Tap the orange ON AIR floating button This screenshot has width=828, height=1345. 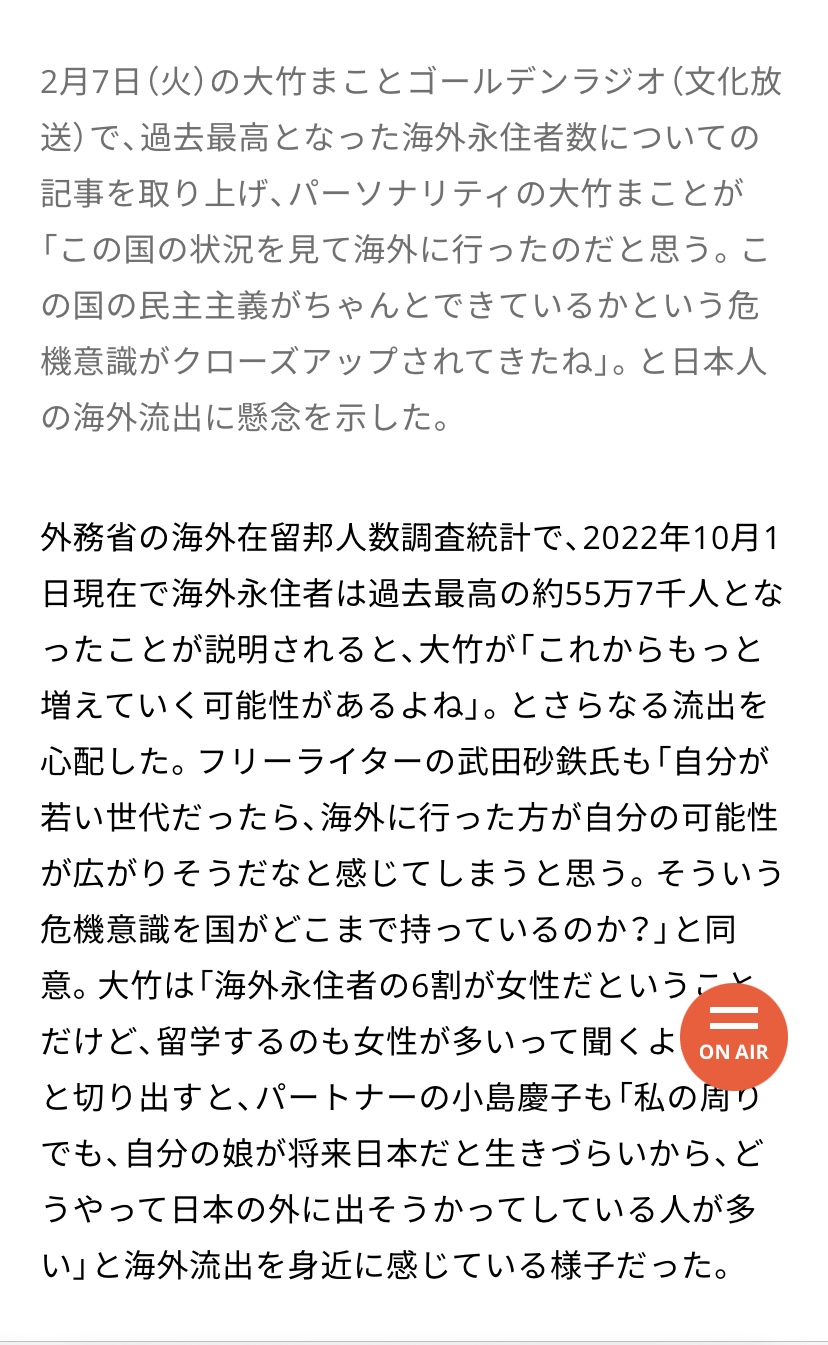tap(733, 1038)
